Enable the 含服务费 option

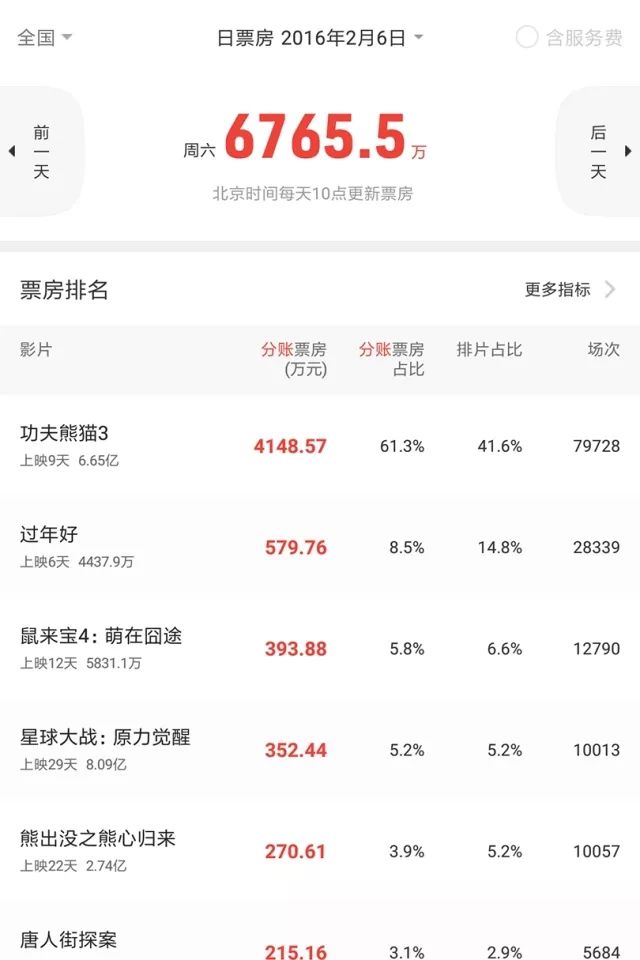(x=569, y=38)
